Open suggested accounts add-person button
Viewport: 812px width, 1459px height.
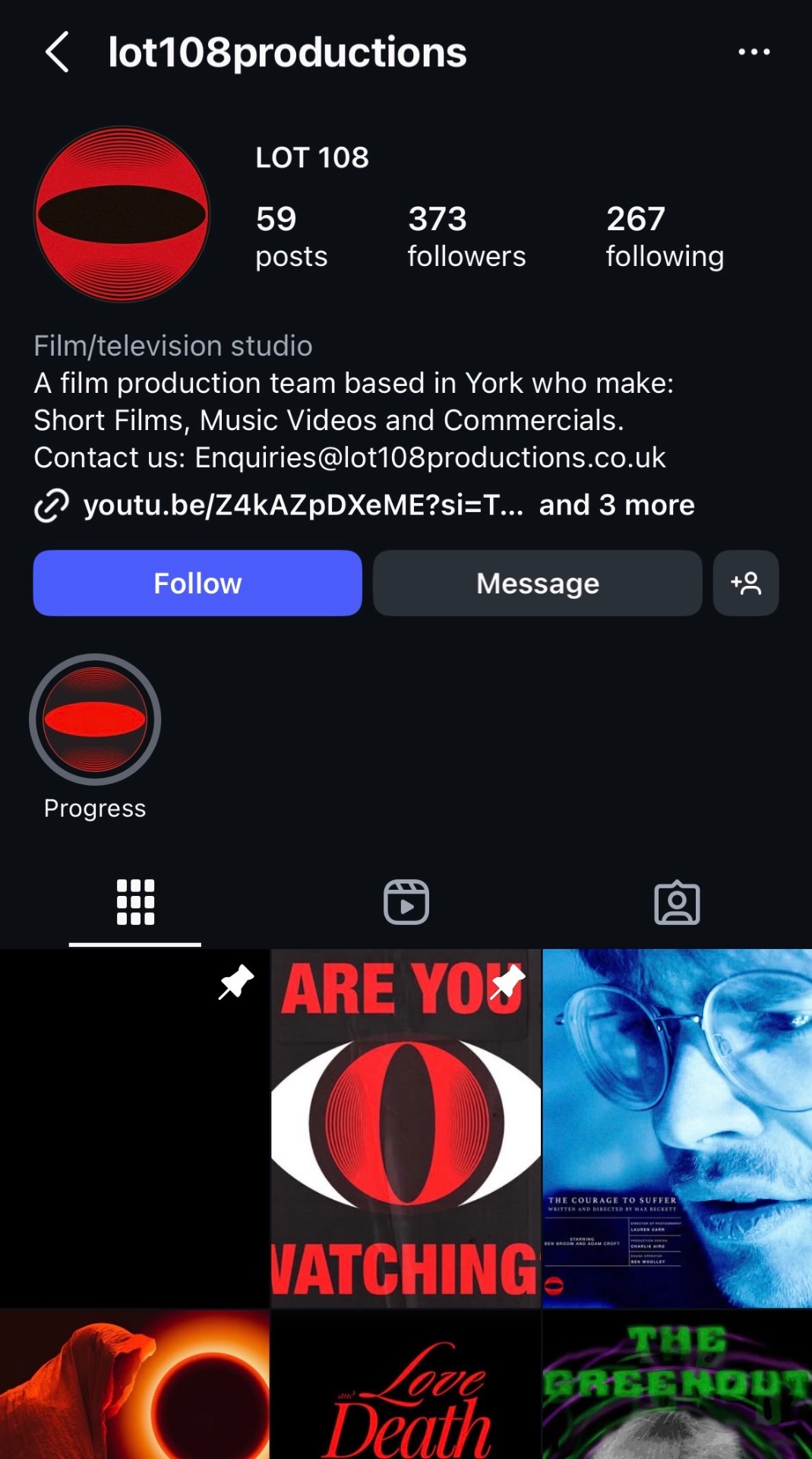[x=745, y=584]
